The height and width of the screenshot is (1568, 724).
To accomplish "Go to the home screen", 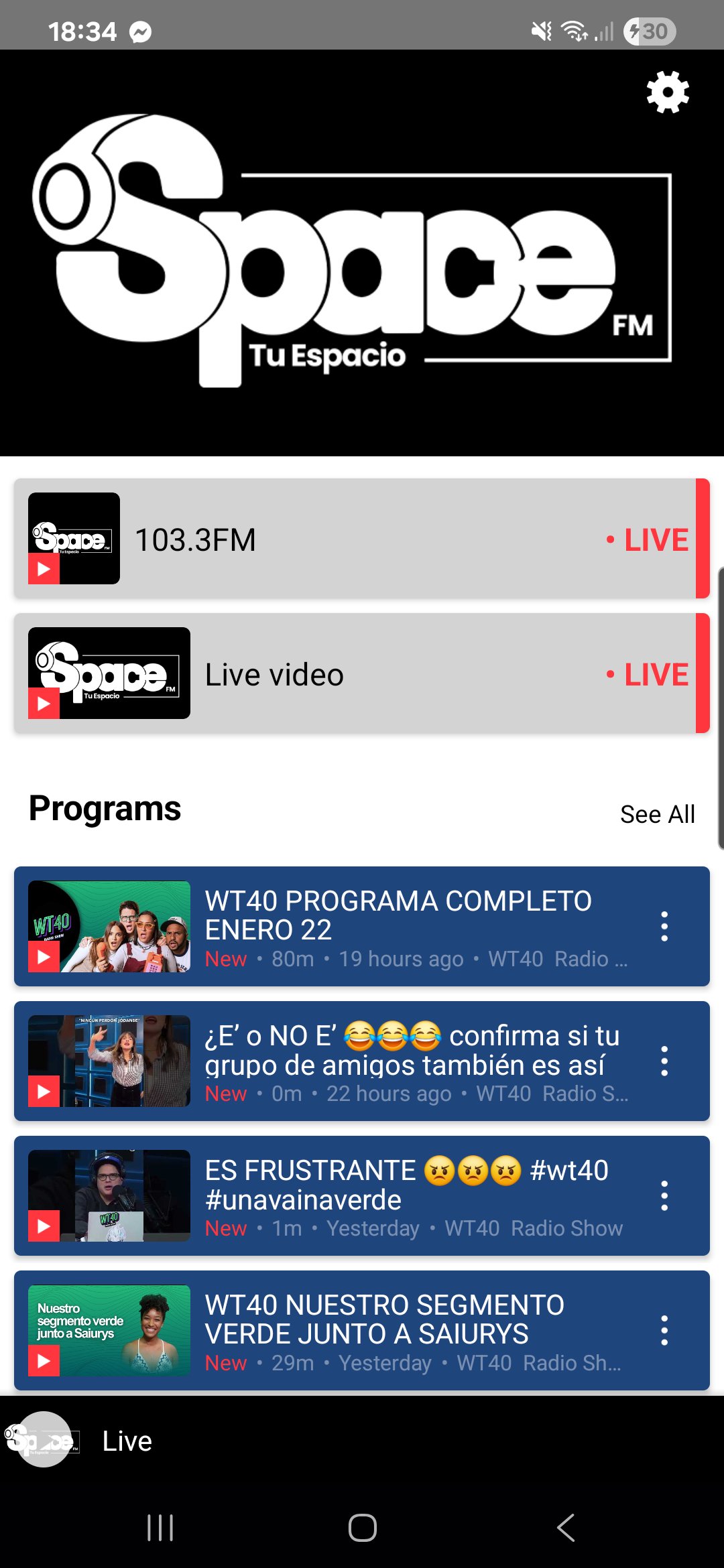I will (362, 1528).
